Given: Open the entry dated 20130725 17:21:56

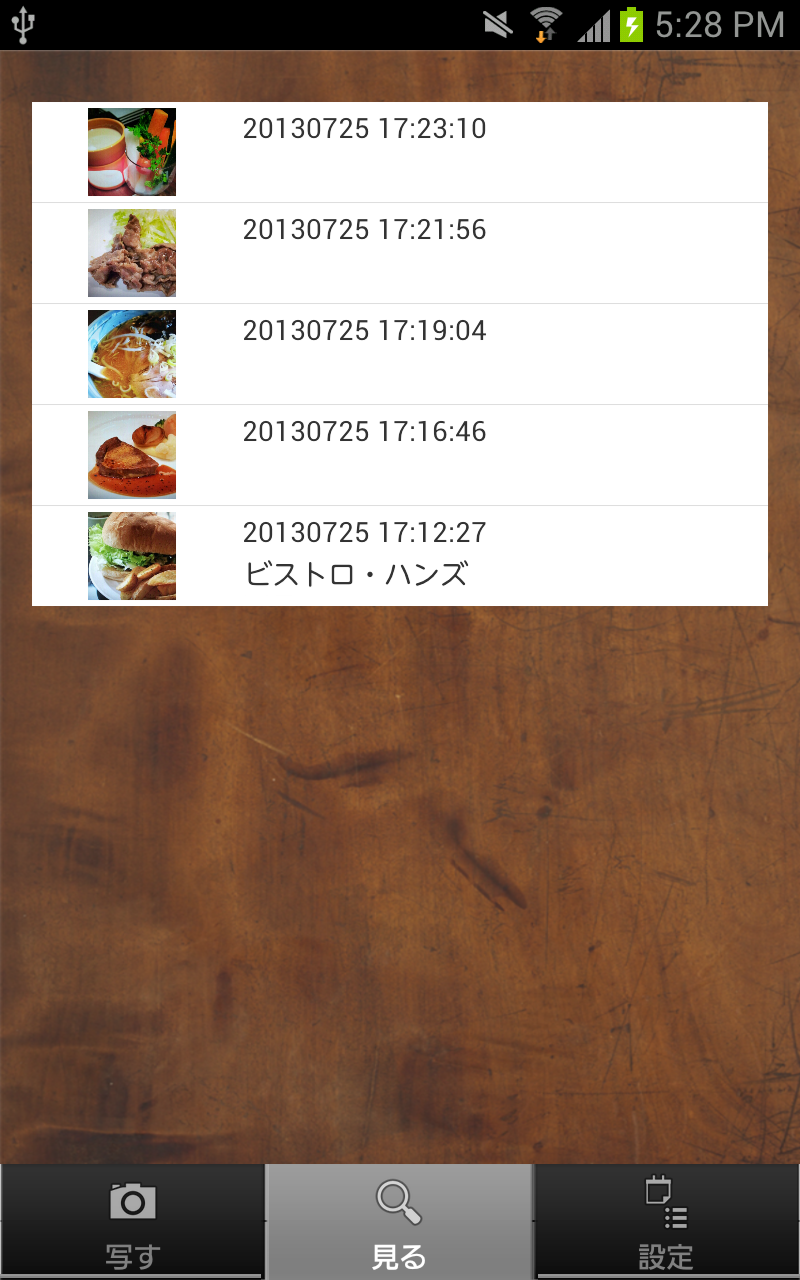Looking at the screenshot, I should pyautogui.click(x=400, y=253).
